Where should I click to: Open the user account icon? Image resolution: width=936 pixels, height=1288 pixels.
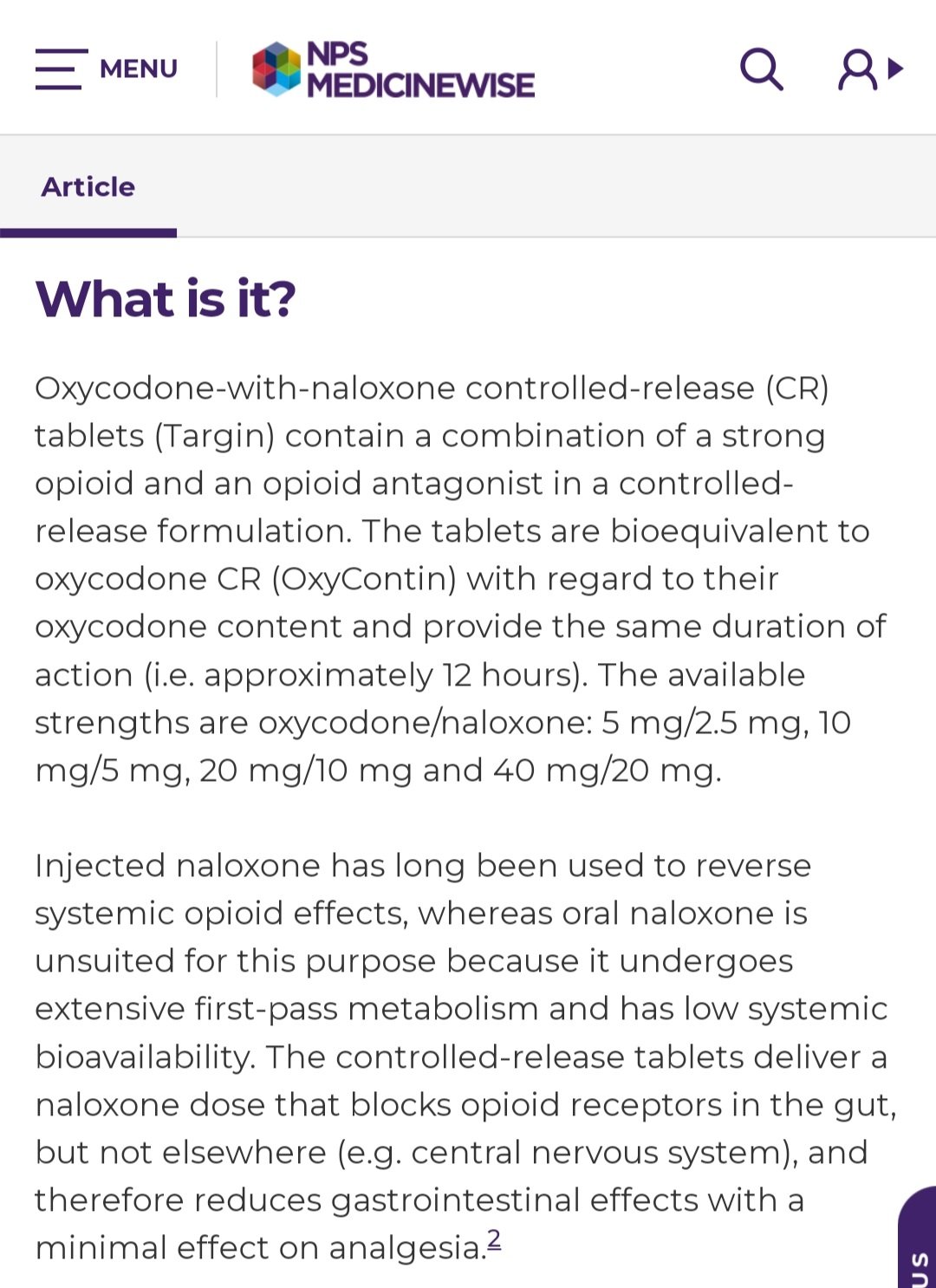[x=869, y=69]
